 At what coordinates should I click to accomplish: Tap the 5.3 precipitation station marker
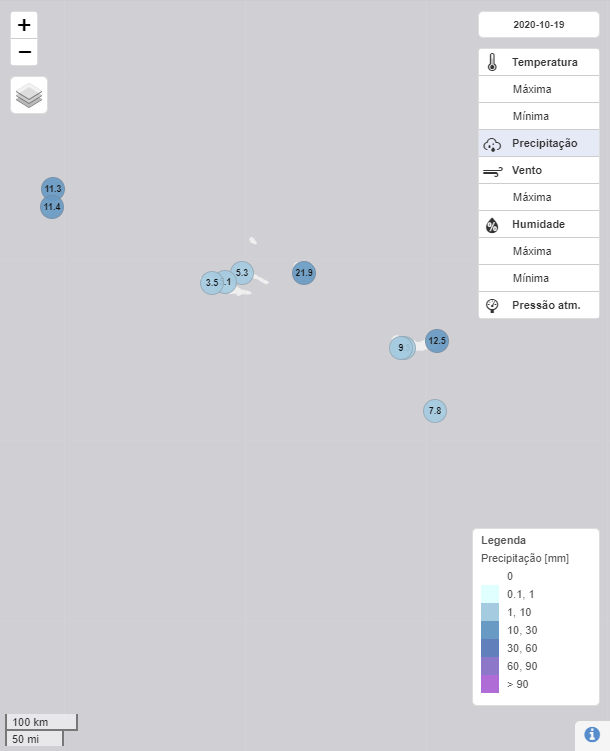(x=243, y=271)
